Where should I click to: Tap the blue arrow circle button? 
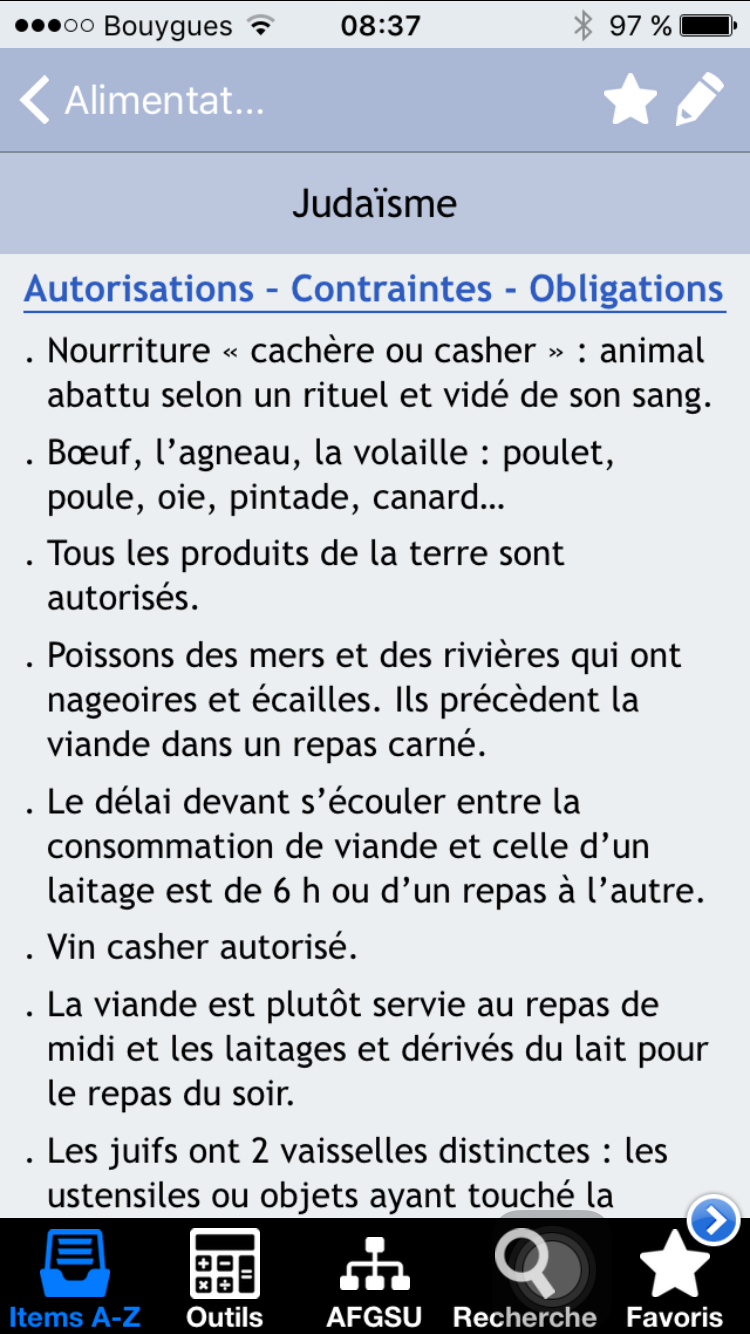tap(714, 1220)
